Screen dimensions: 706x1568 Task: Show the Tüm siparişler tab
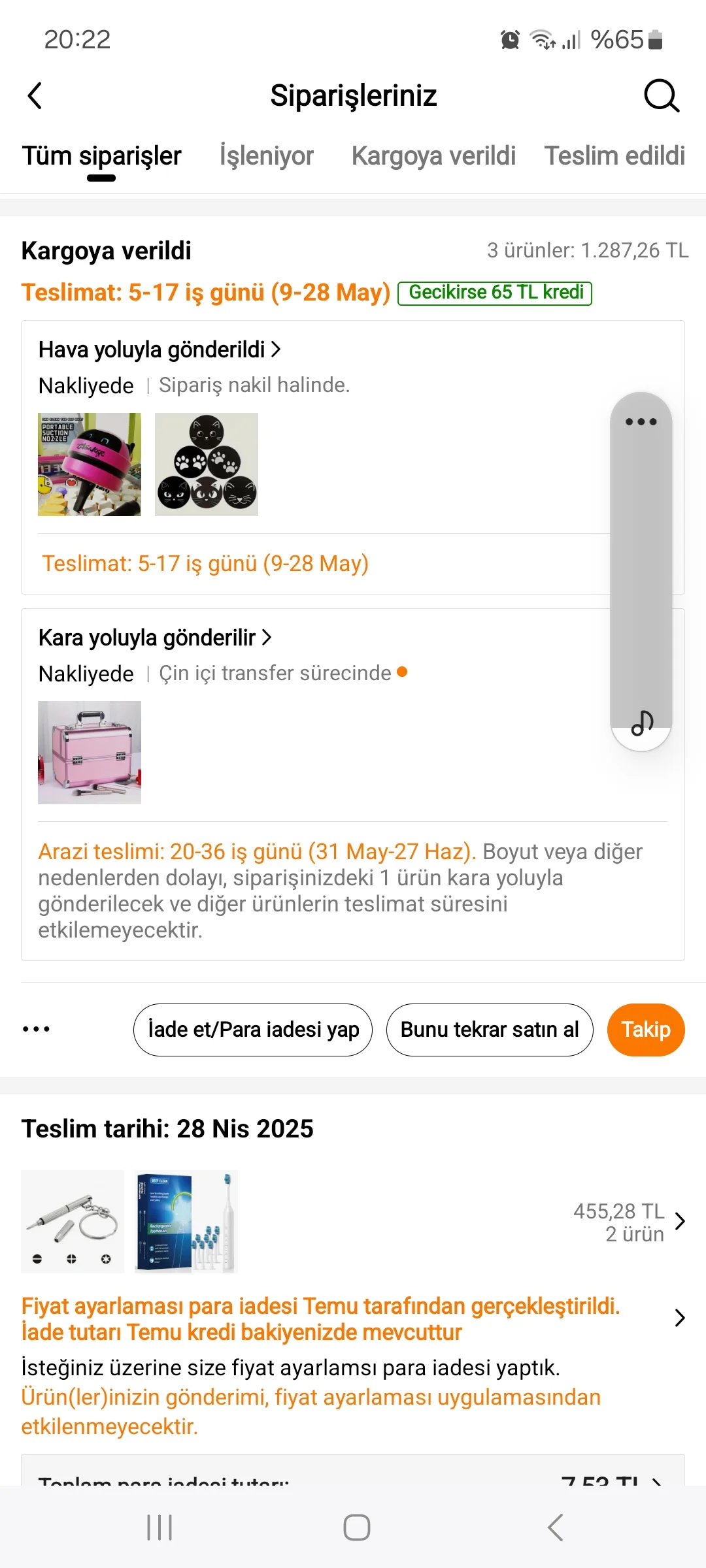click(101, 156)
